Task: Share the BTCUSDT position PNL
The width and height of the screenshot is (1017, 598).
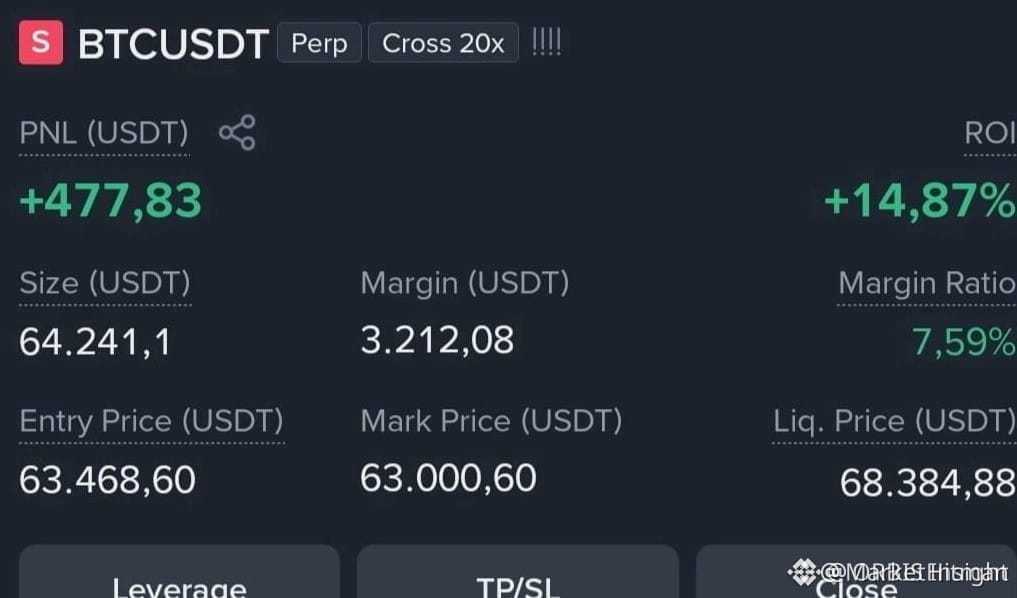Action: tap(237, 132)
